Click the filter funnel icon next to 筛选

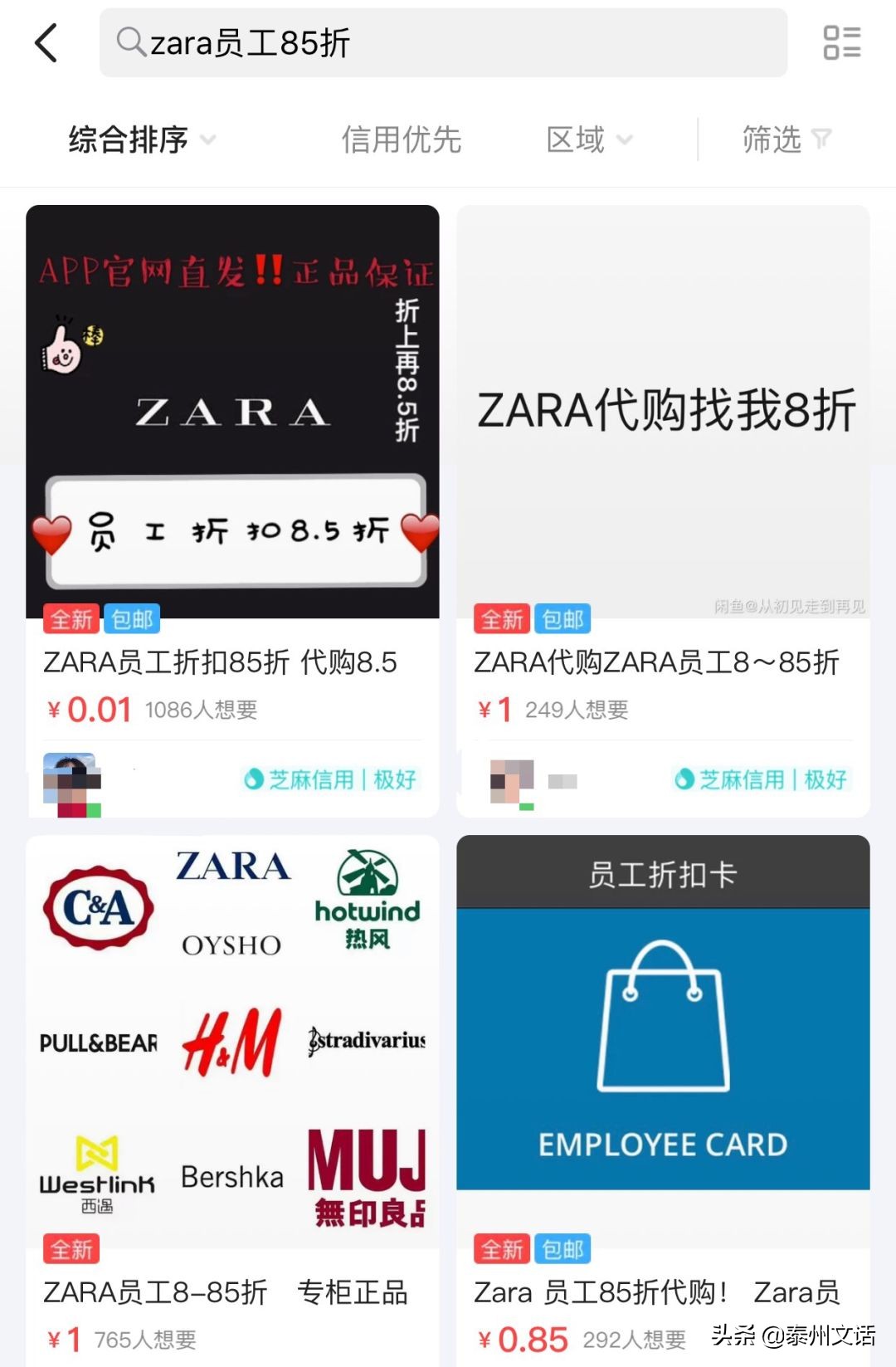[822, 139]
